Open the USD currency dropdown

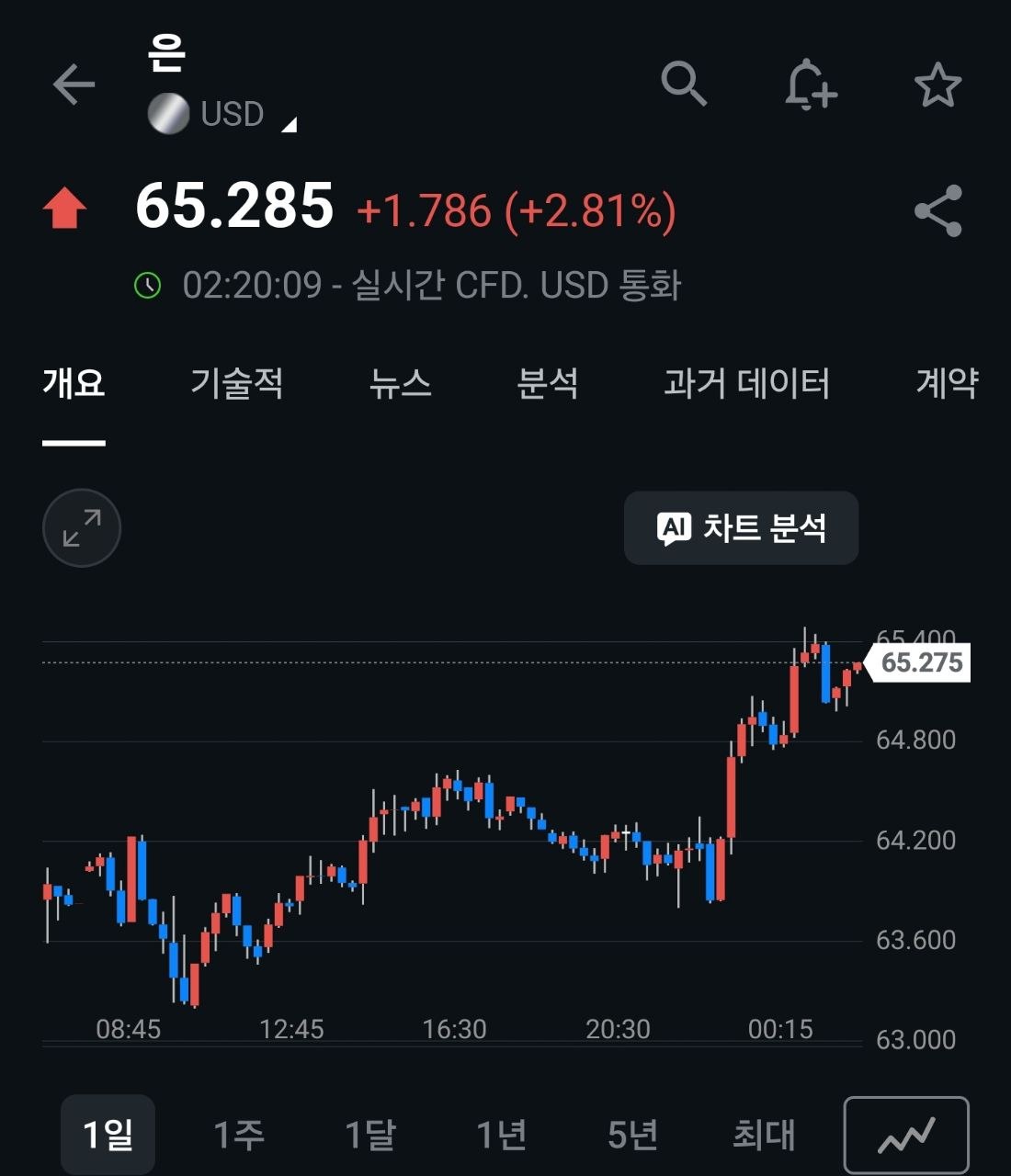pyautogui.click(x=222, y=115)
